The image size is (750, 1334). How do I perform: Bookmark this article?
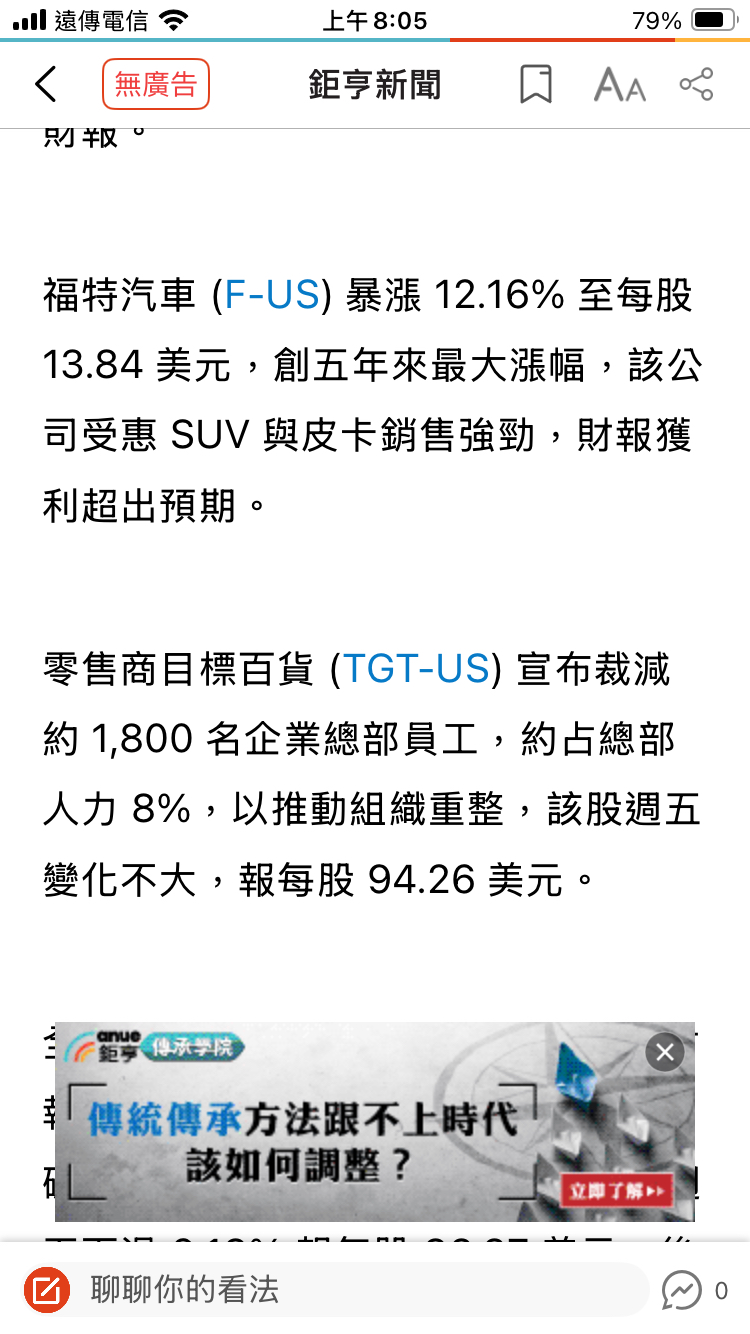pos(536,85)
